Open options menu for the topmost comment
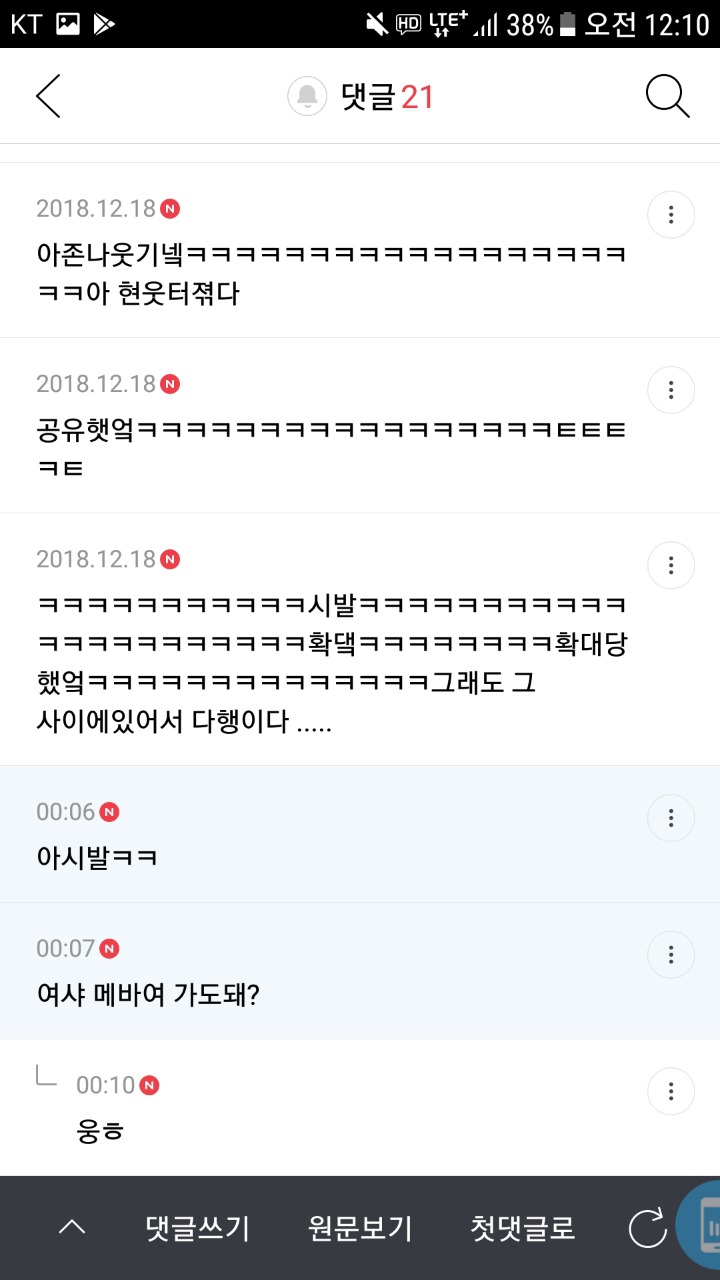Viewport: 720px width, 1280px height. pyautogui.click(x=670, y=214)
